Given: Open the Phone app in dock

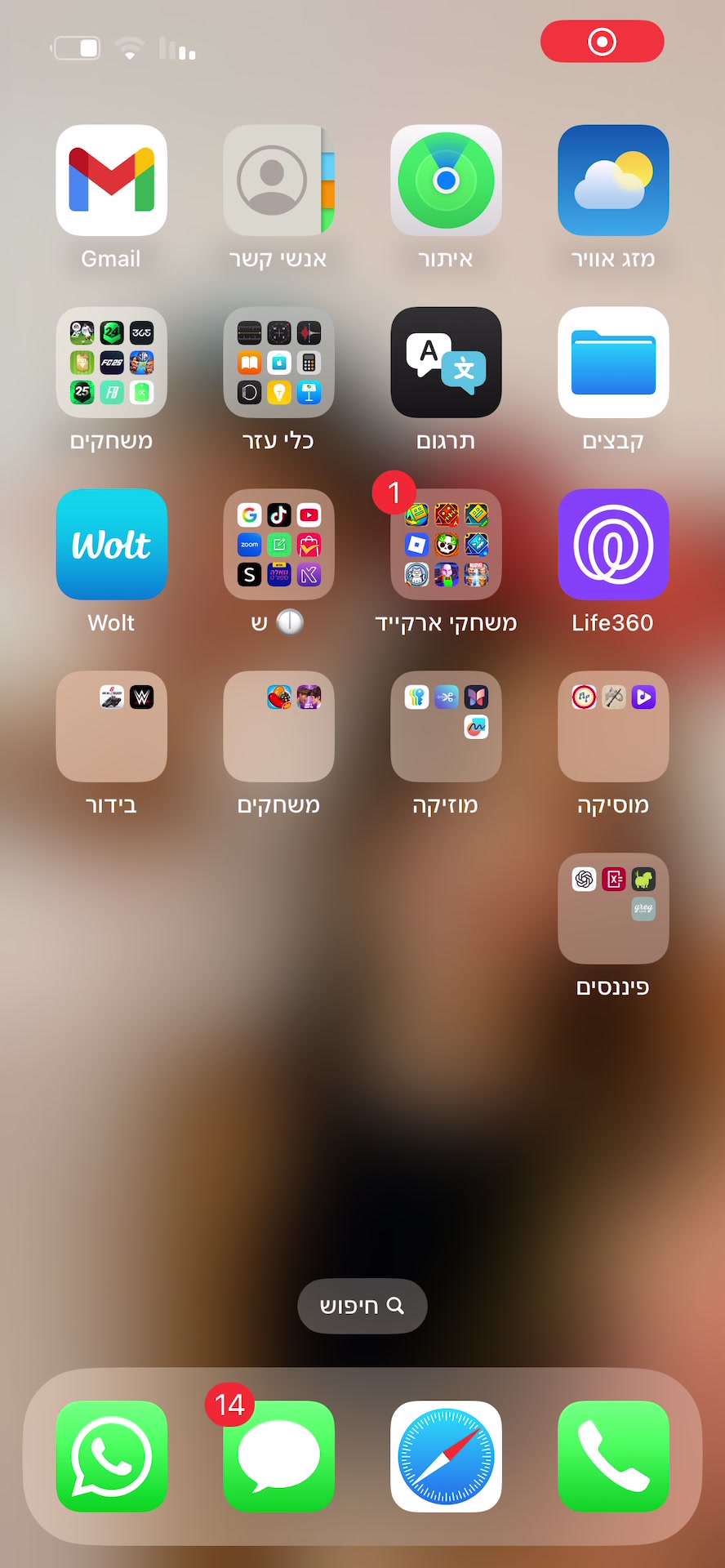Looking at the screenshot, I should click(x=613, y=1456).
